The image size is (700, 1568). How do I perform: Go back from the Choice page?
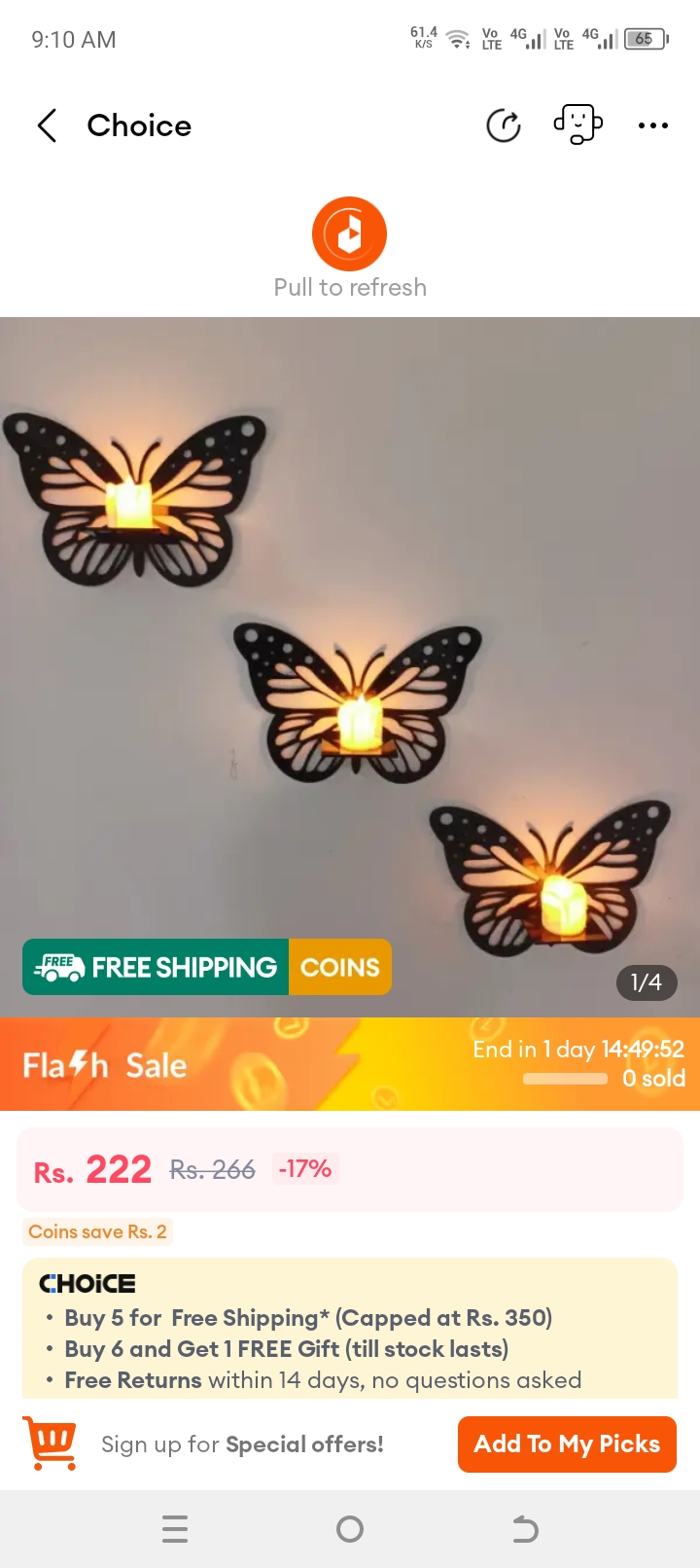click(x=47, y=125)
